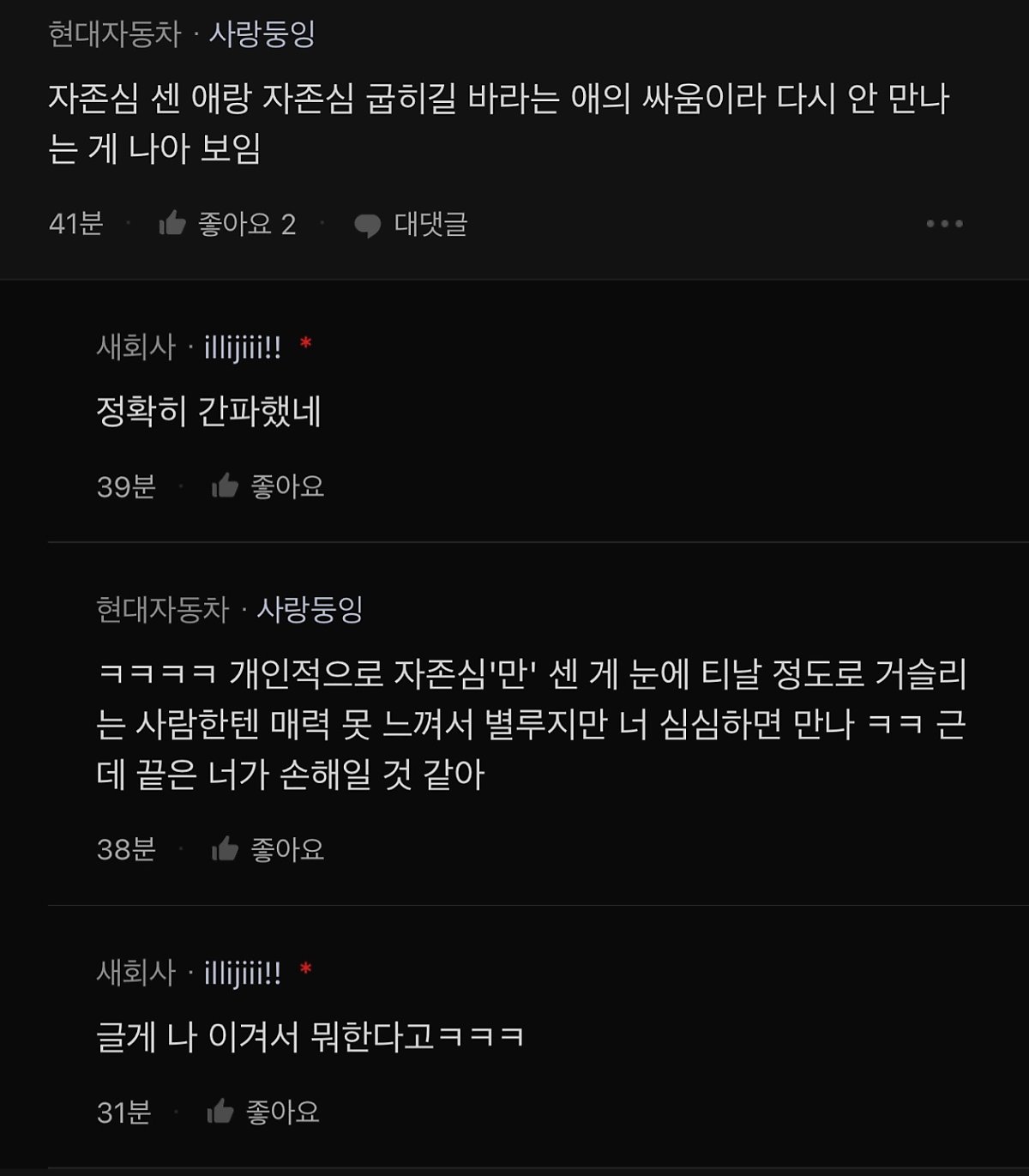Like the top comment by 사랑둥잉 from 41분
The height and width of the screenshot is (1176, 1029).
click(226, 224)
